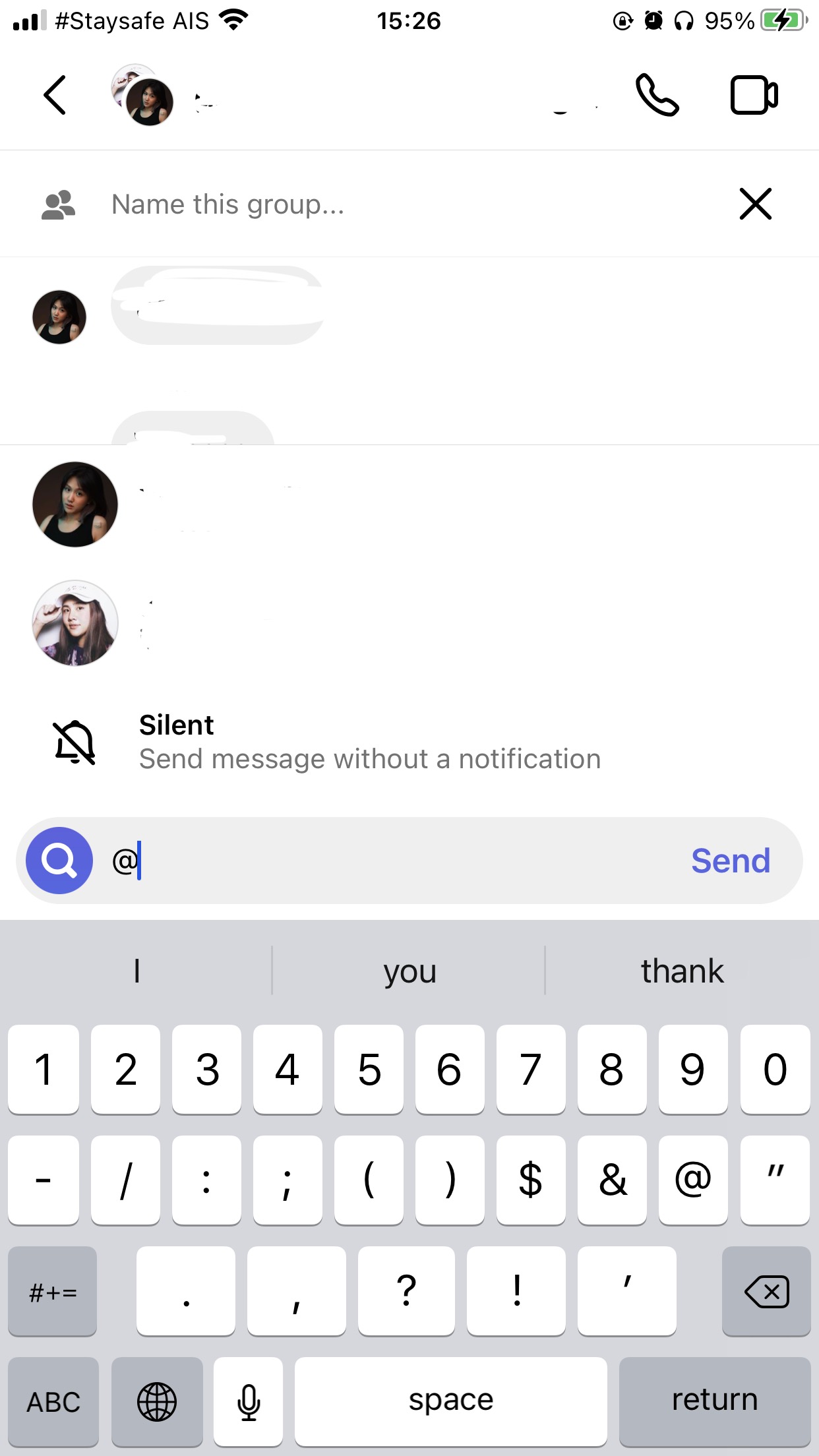
Task: Switch keyboard to ABC letters
Action: point(53,1401)
